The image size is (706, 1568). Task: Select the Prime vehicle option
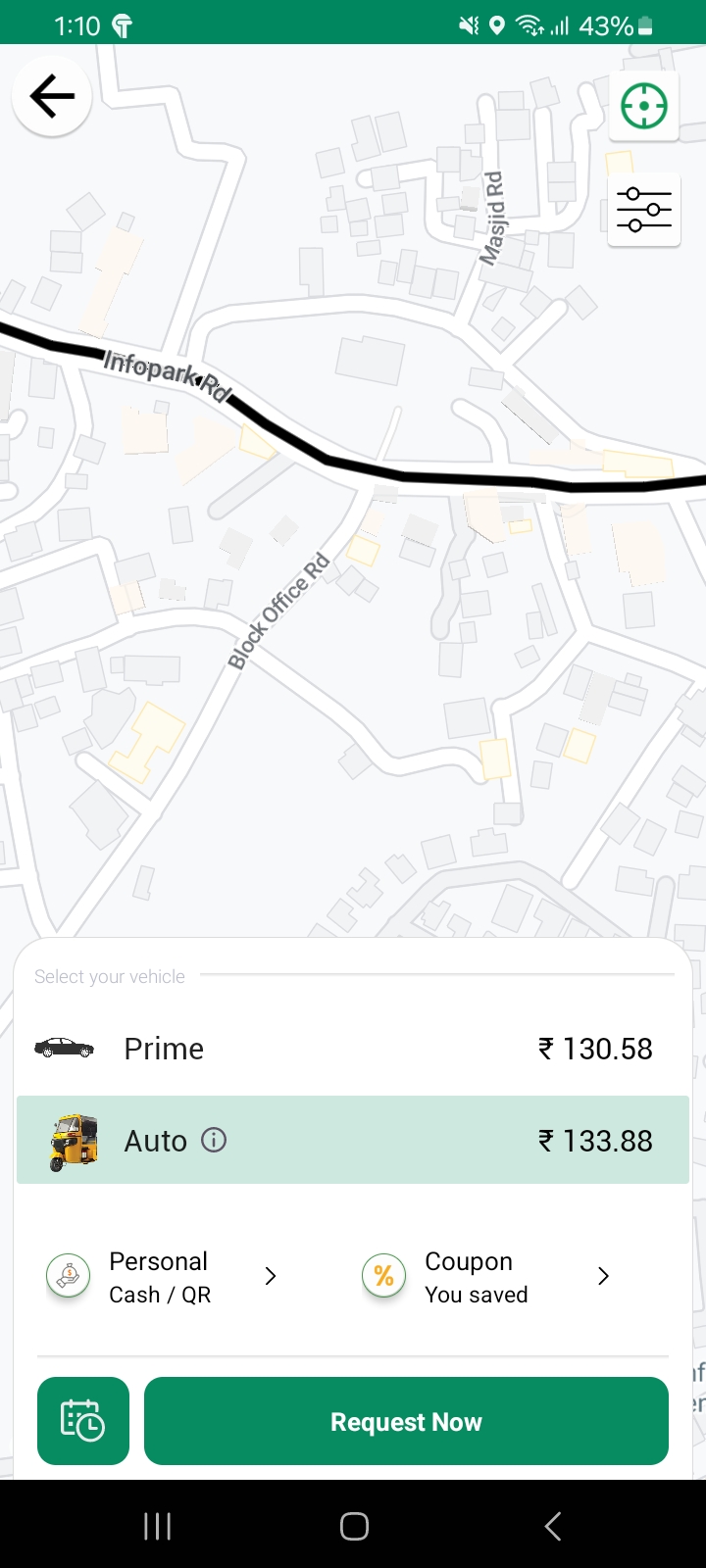(x=353, y=1049)
